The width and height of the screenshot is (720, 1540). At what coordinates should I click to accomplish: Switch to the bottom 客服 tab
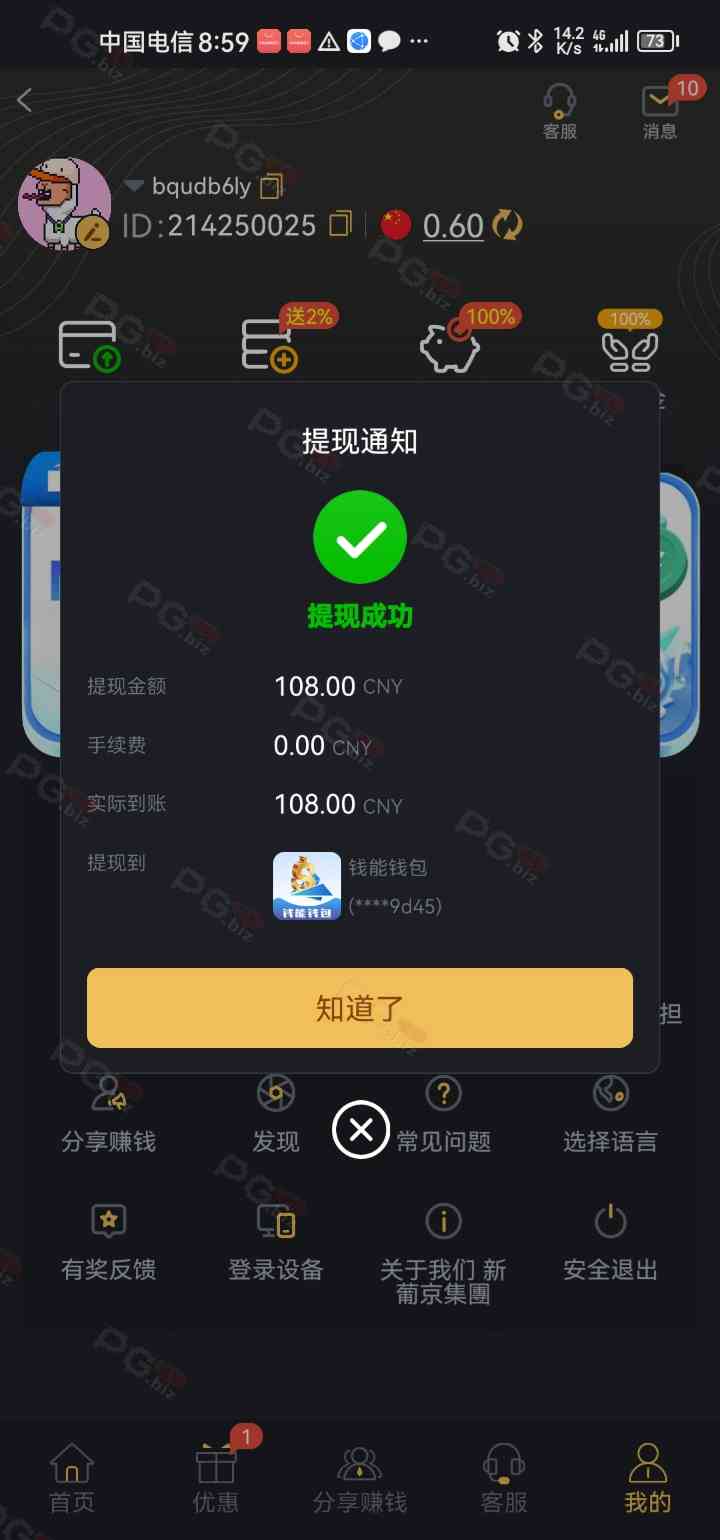click(504, 1478)
